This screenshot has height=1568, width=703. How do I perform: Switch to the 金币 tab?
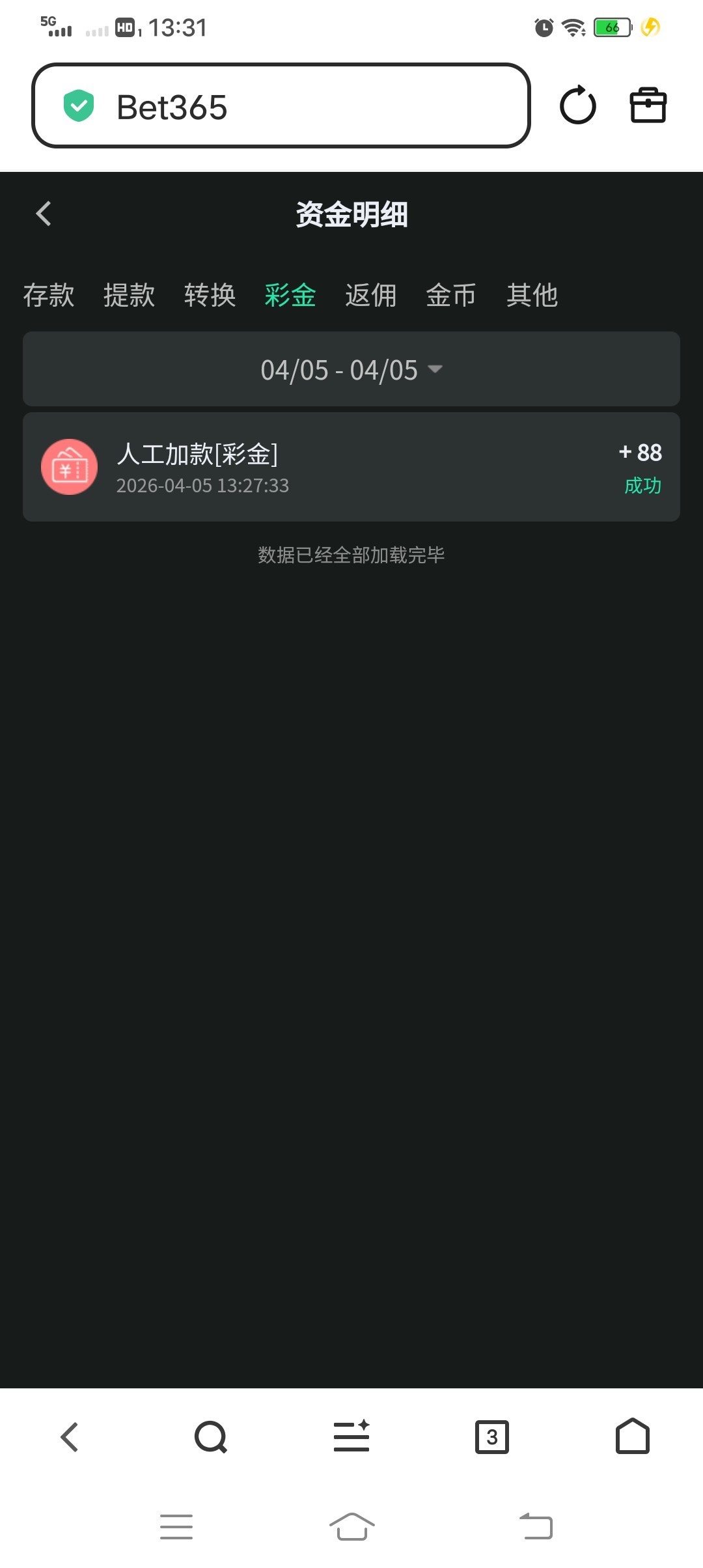click(x=451, y=295)
